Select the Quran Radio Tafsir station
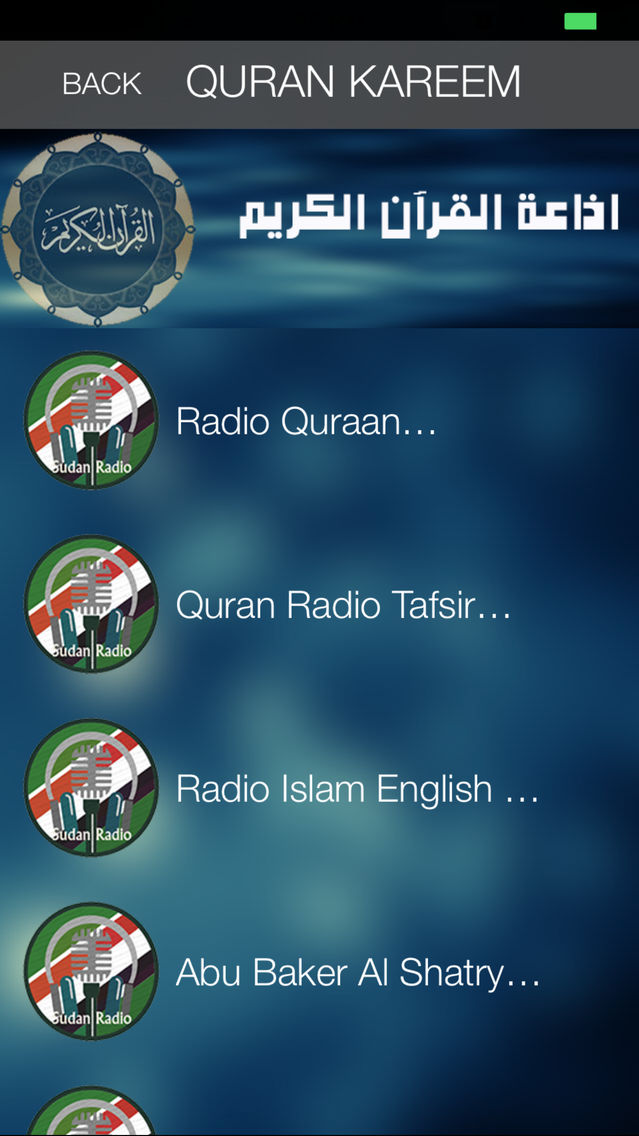 [320, 604]
